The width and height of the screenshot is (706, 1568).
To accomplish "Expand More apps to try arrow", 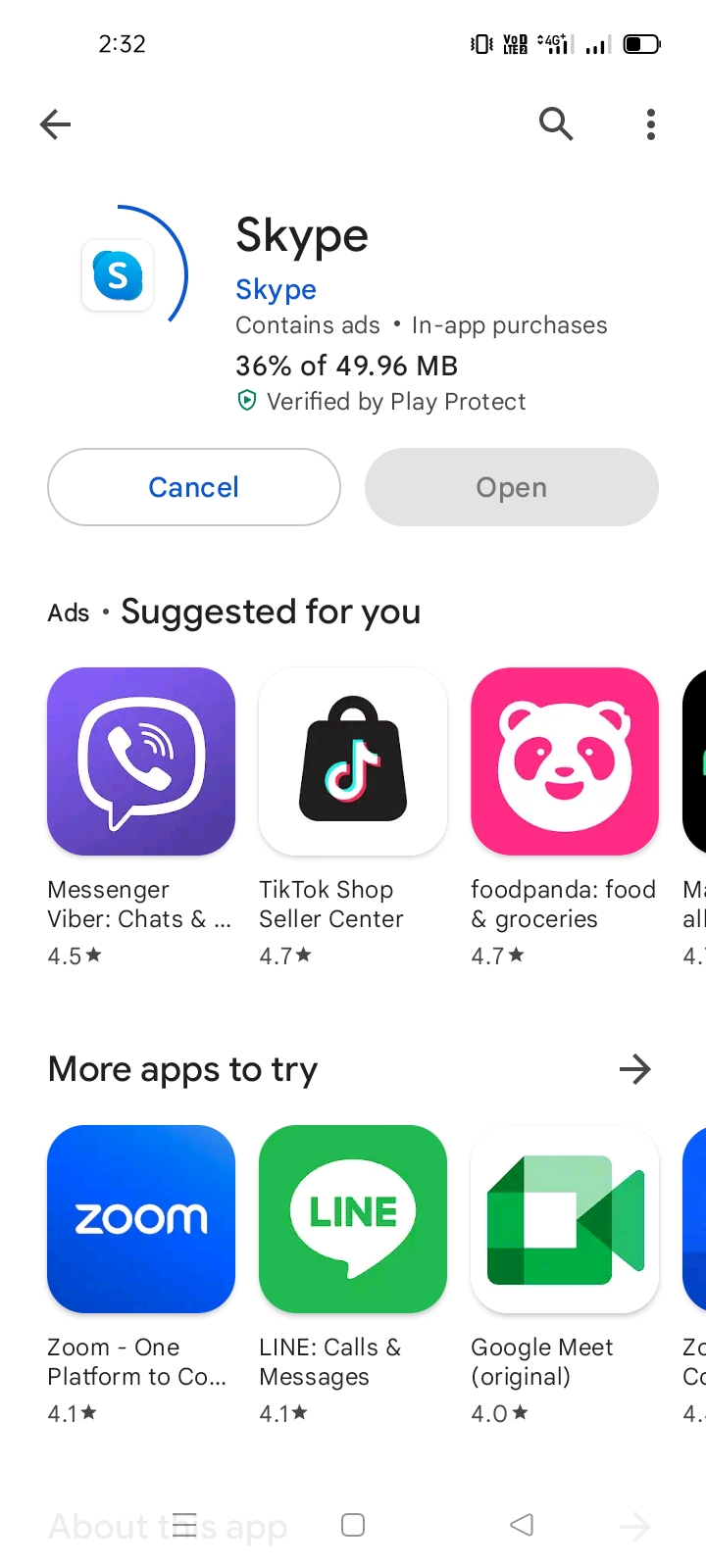I will pyautogui.click(x=635, y=1069).
